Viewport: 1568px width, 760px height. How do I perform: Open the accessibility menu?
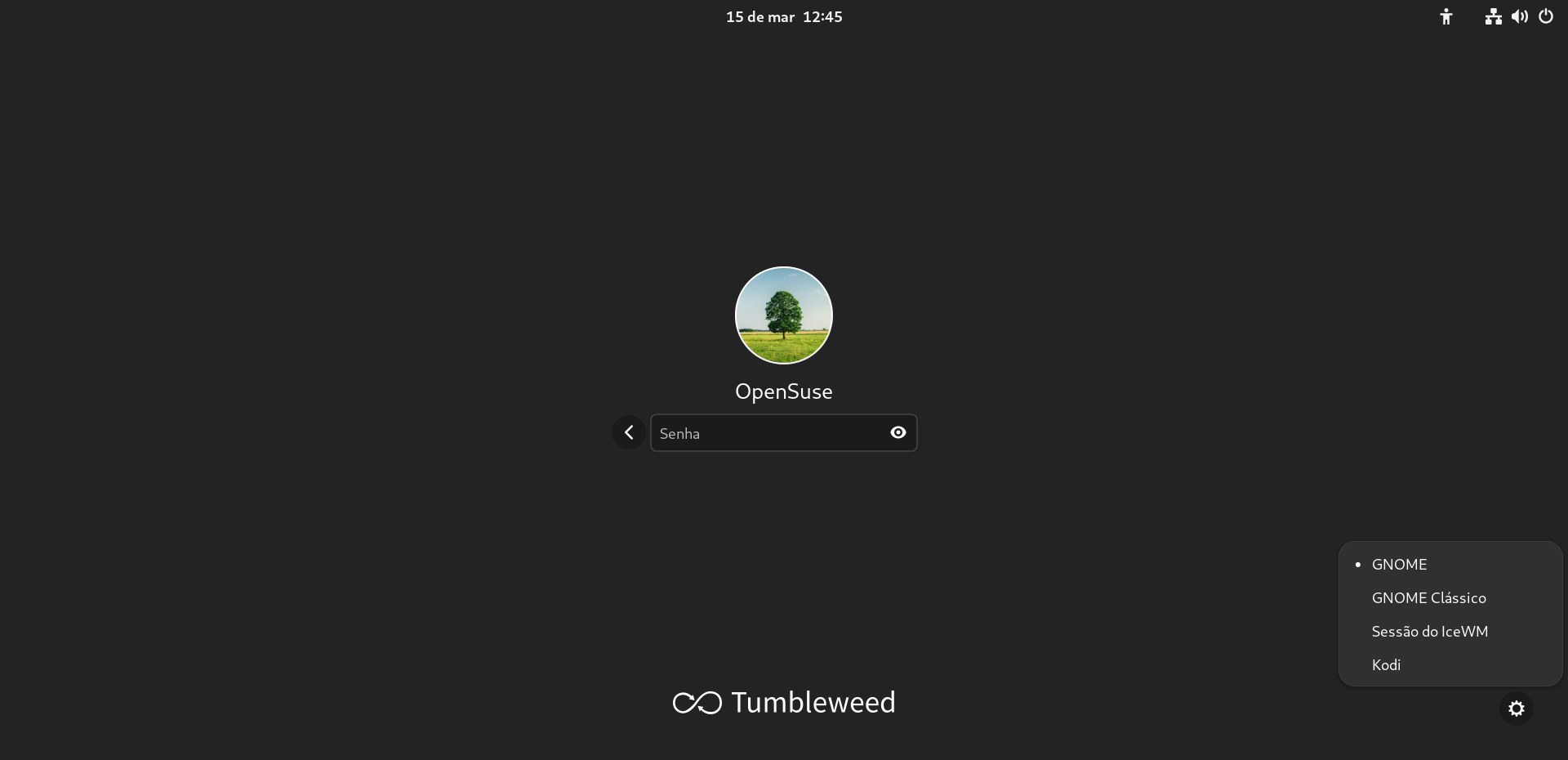[1445, 16]
